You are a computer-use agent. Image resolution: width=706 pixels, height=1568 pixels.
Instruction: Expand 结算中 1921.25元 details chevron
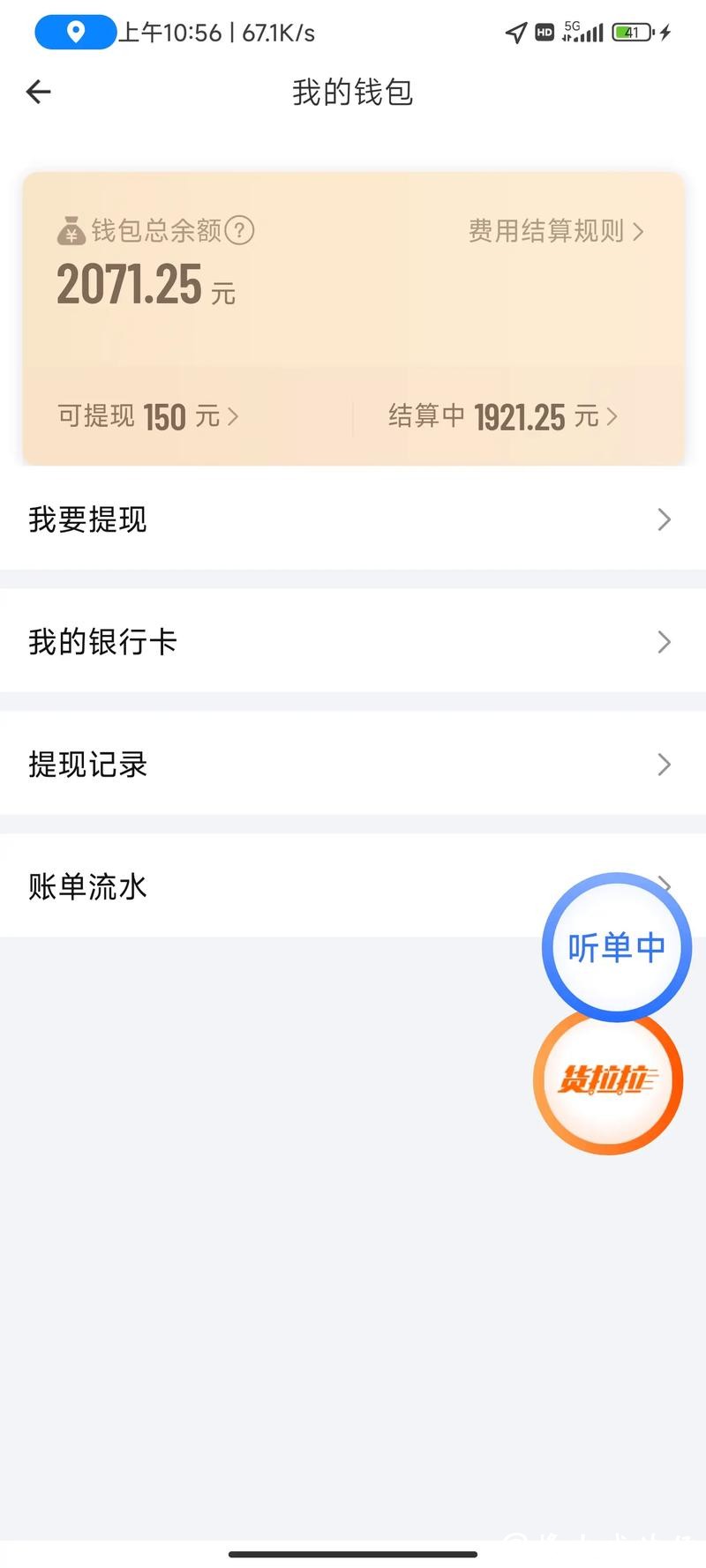[612, 416]
